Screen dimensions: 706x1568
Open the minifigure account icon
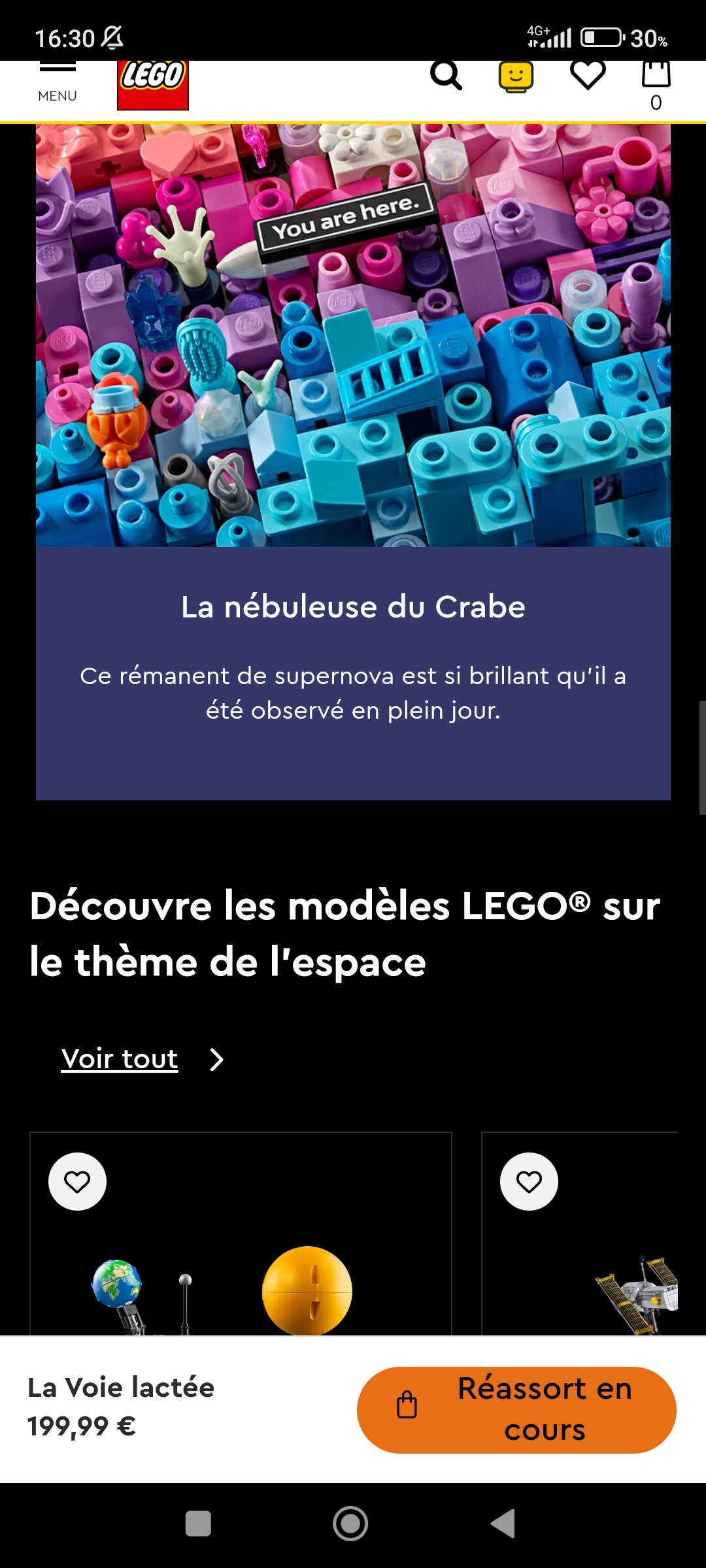pyautogui.click(x=516, y=77)
